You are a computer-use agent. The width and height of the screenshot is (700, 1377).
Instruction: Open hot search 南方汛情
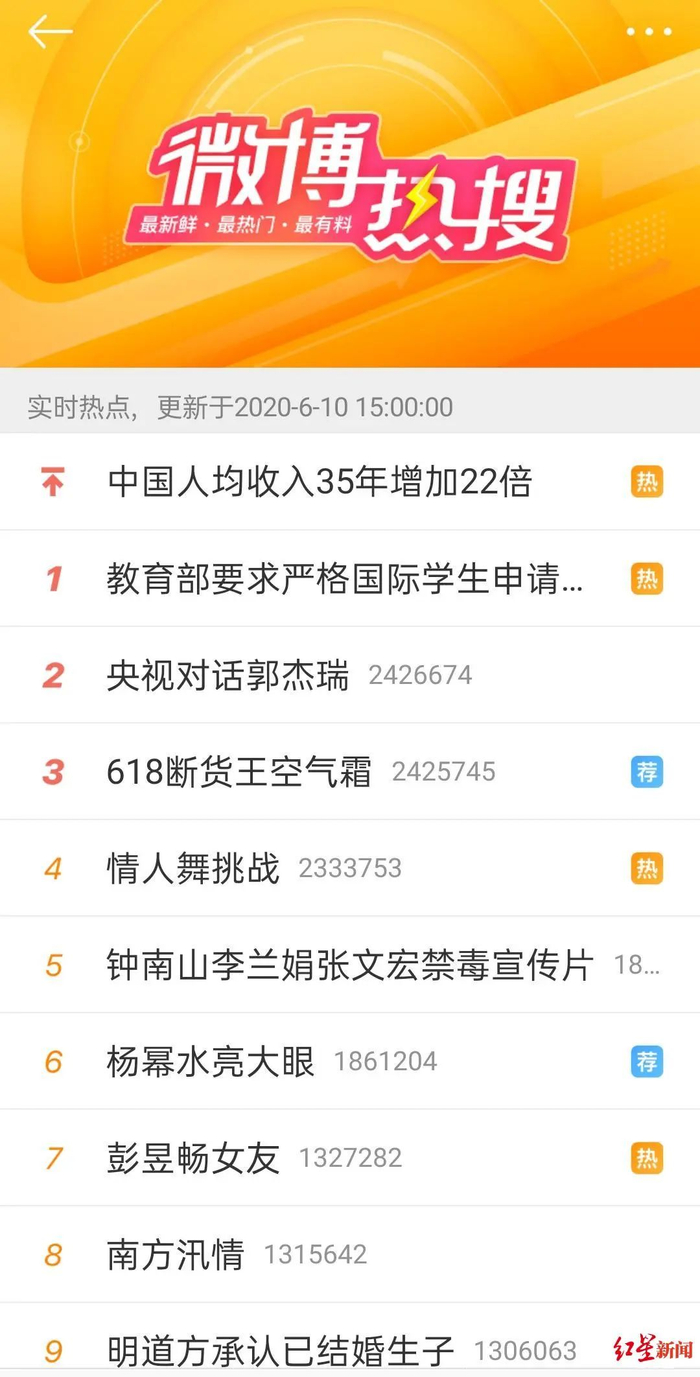pos(176,1254)
